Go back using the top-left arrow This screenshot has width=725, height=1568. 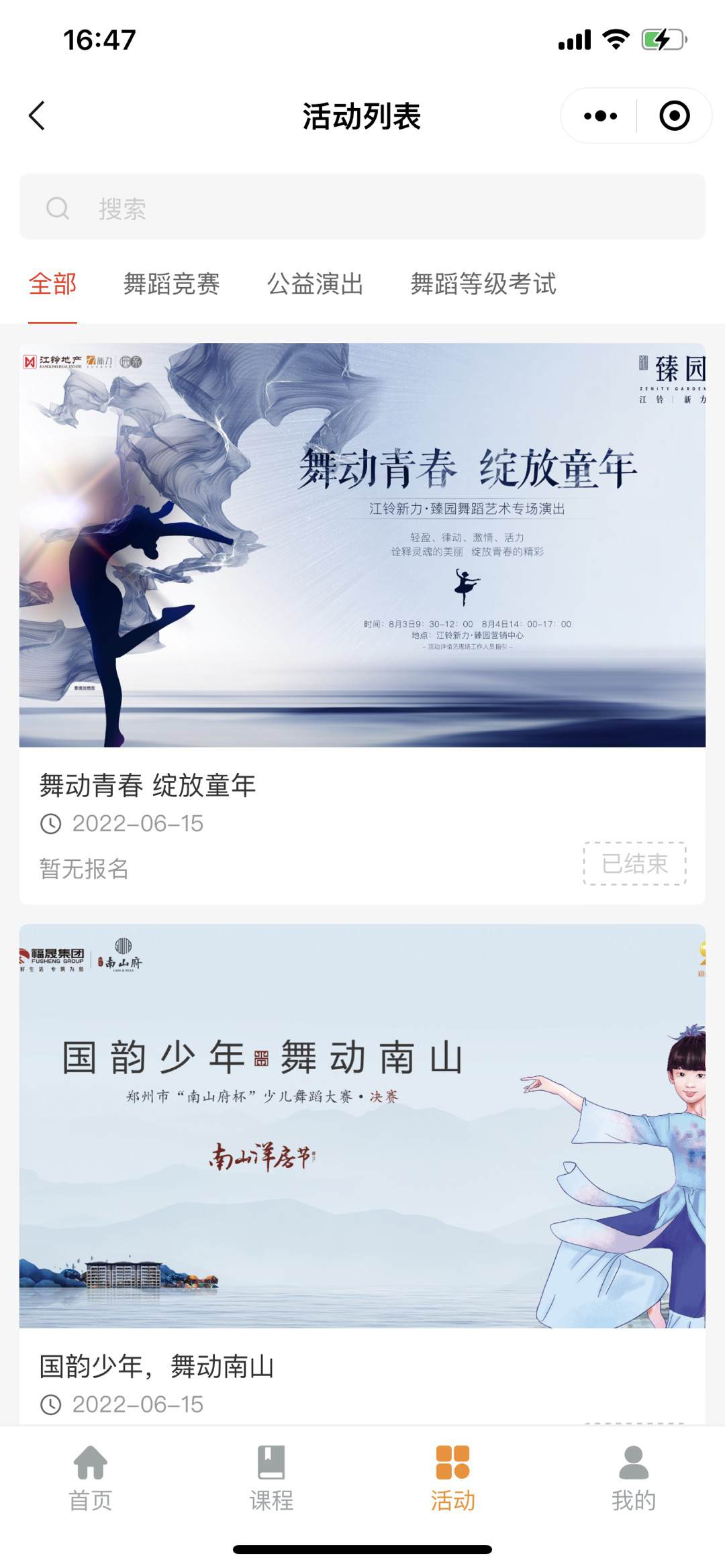pos(38,116)
